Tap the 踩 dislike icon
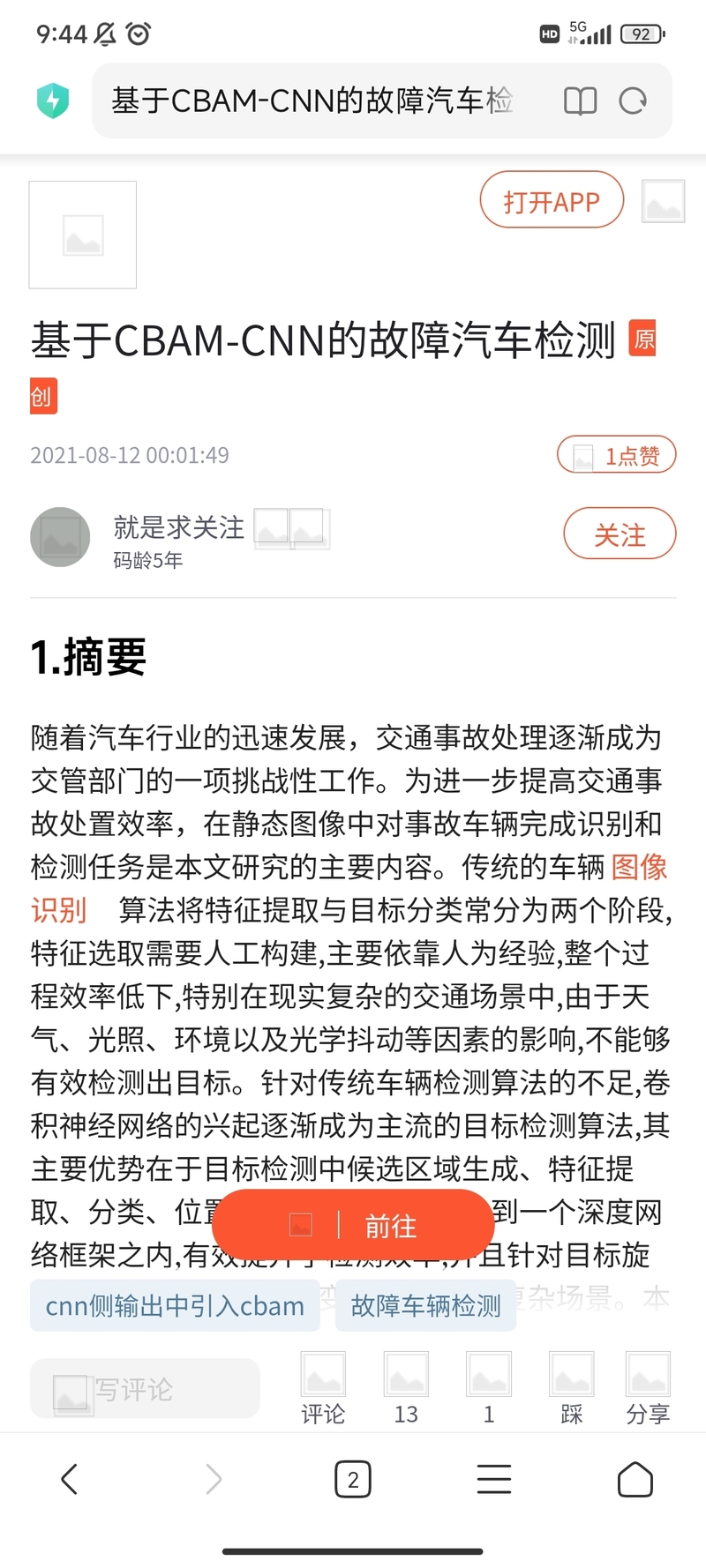Image resolution: width=706 pixels, height=1568 pixels. [x=572, y=1389]
